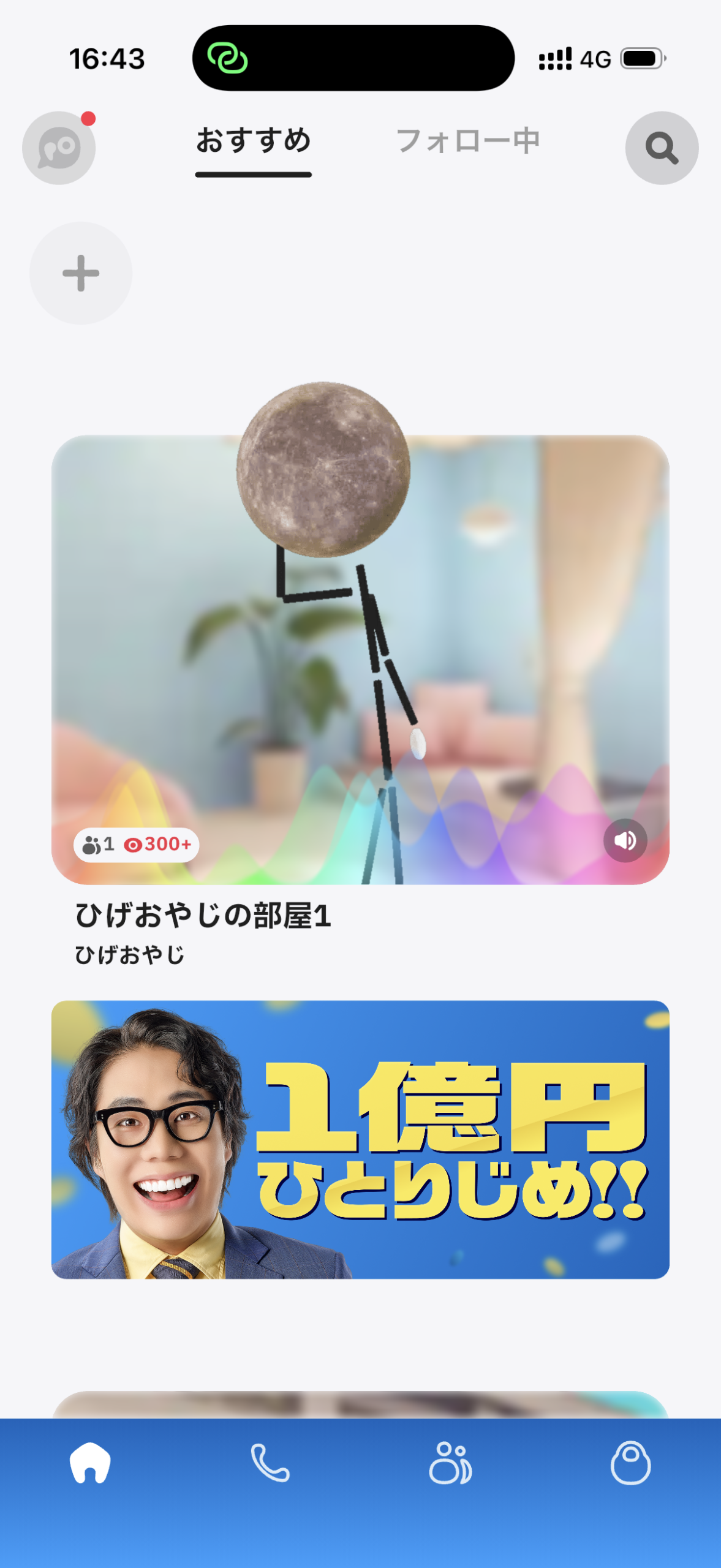The height and width of the screenshot is (1568, 721).
Task: Select the おすすめ tab
Action: click(252, 141)
